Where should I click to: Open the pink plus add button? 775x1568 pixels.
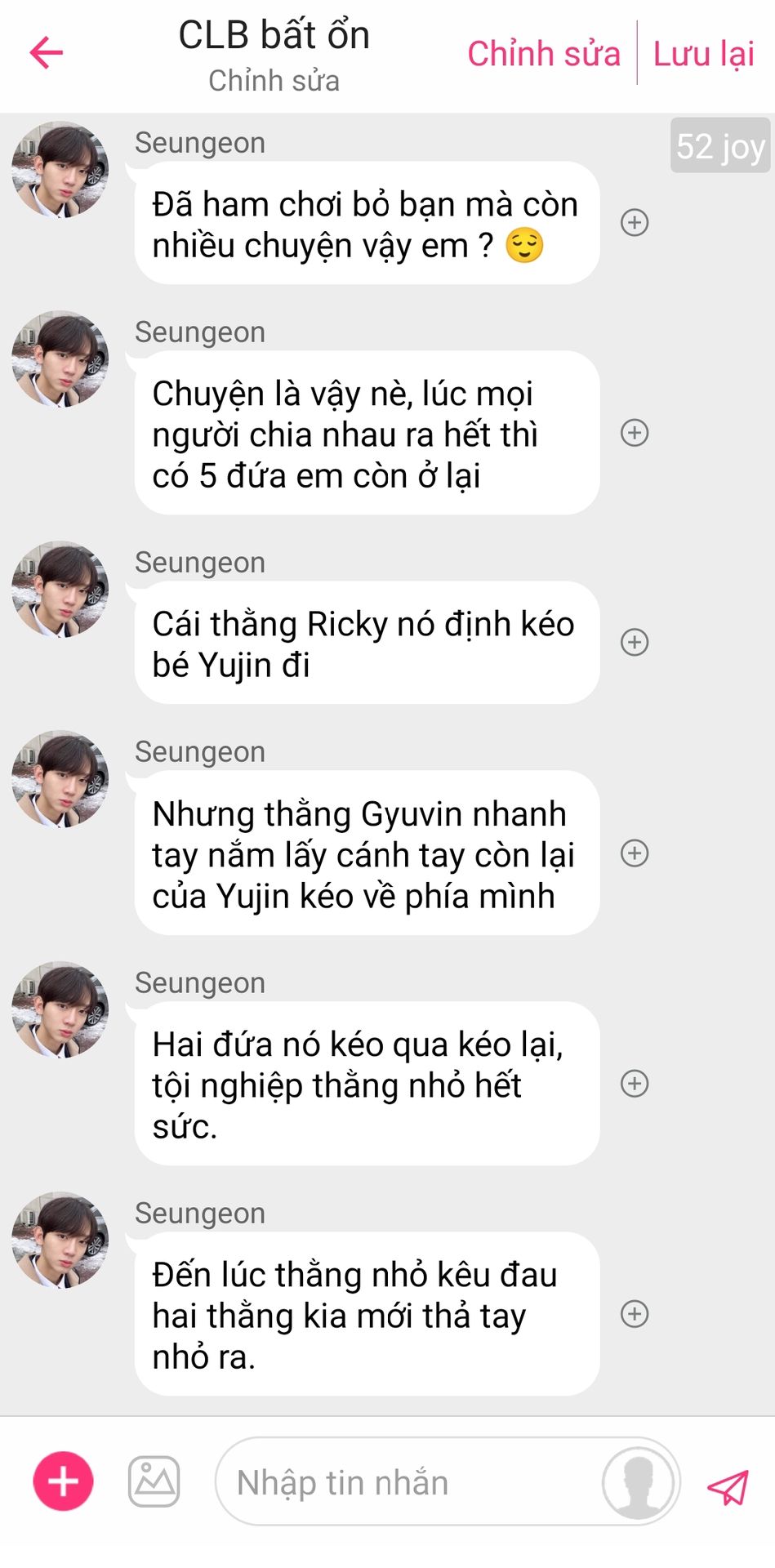tap(64, 1481)
